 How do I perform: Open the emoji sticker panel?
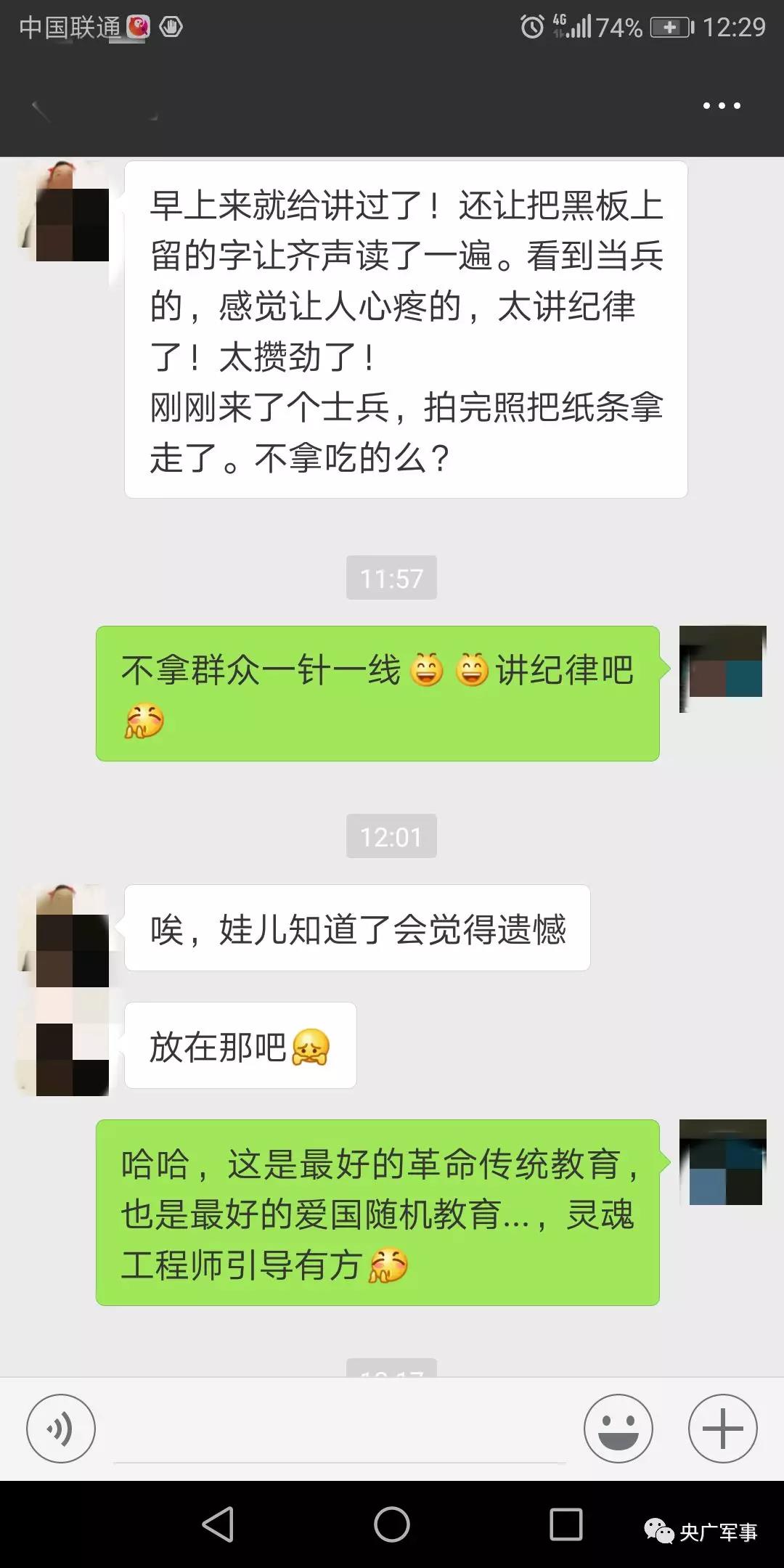pyautogui.click(x=618, y=1429)
